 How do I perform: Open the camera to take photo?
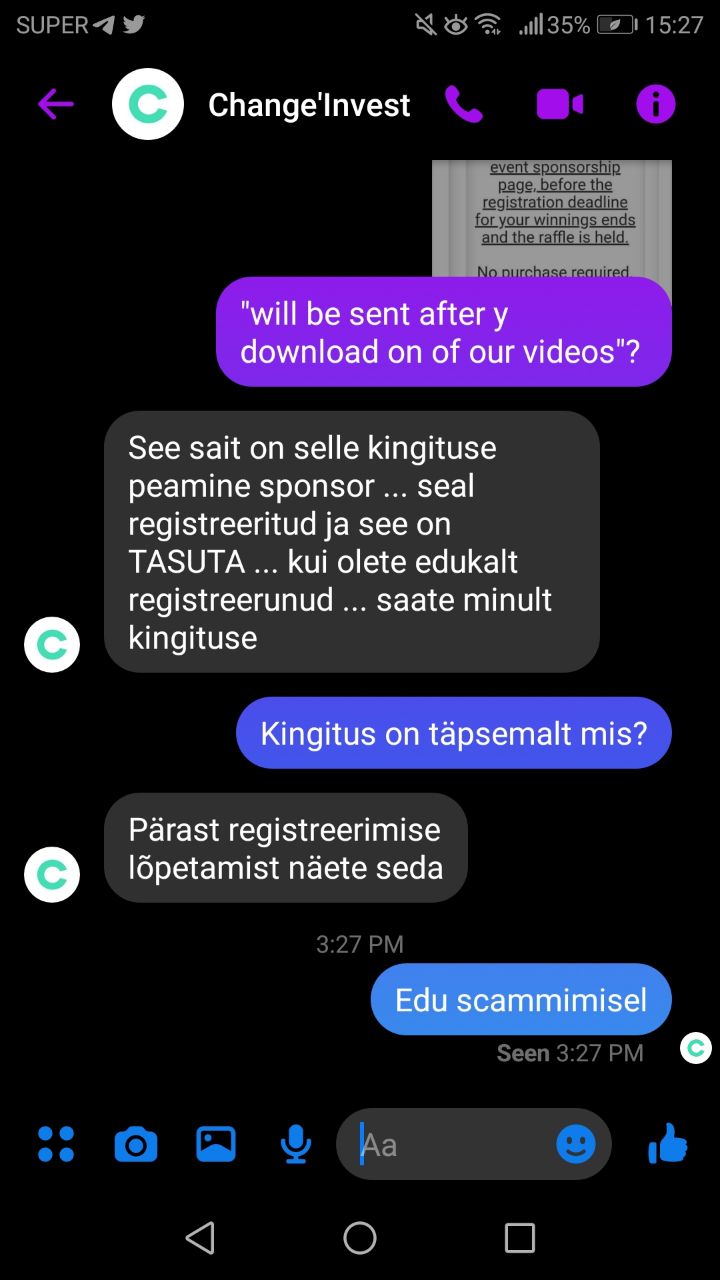(x=136, y=1144)
